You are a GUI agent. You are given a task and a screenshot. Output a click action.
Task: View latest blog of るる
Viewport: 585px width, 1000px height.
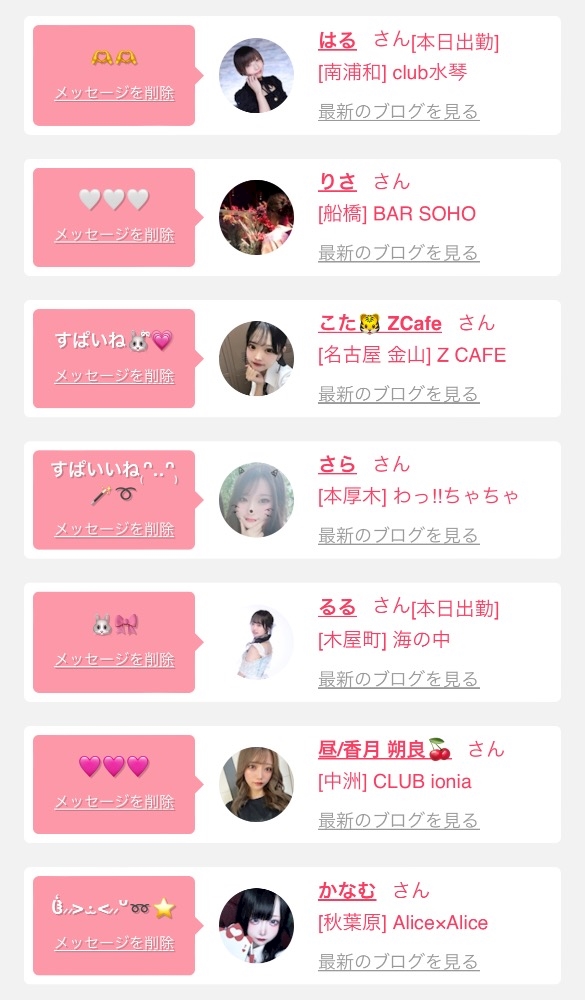pyautogui.click(x=399, y=679)
